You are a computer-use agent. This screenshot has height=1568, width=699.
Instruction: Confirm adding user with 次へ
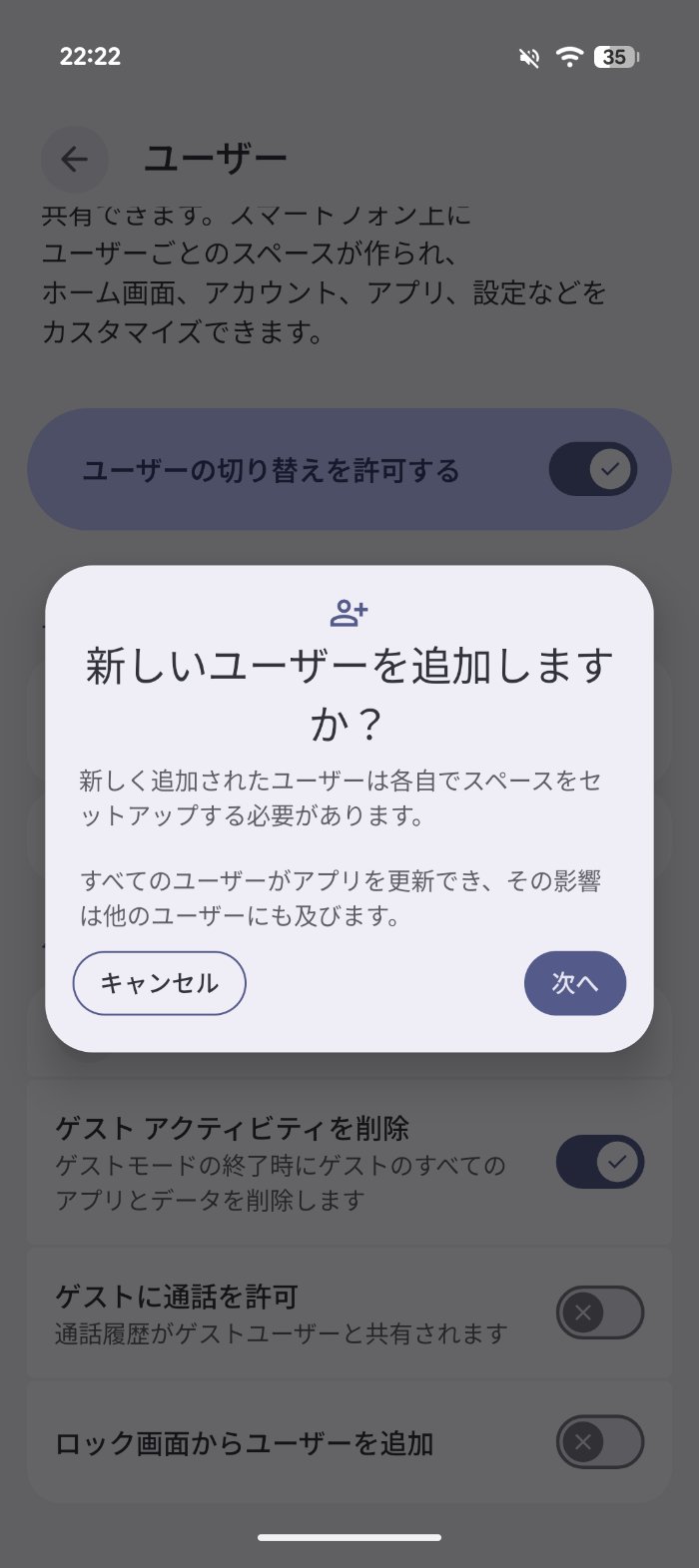click(x=574, y=983)
